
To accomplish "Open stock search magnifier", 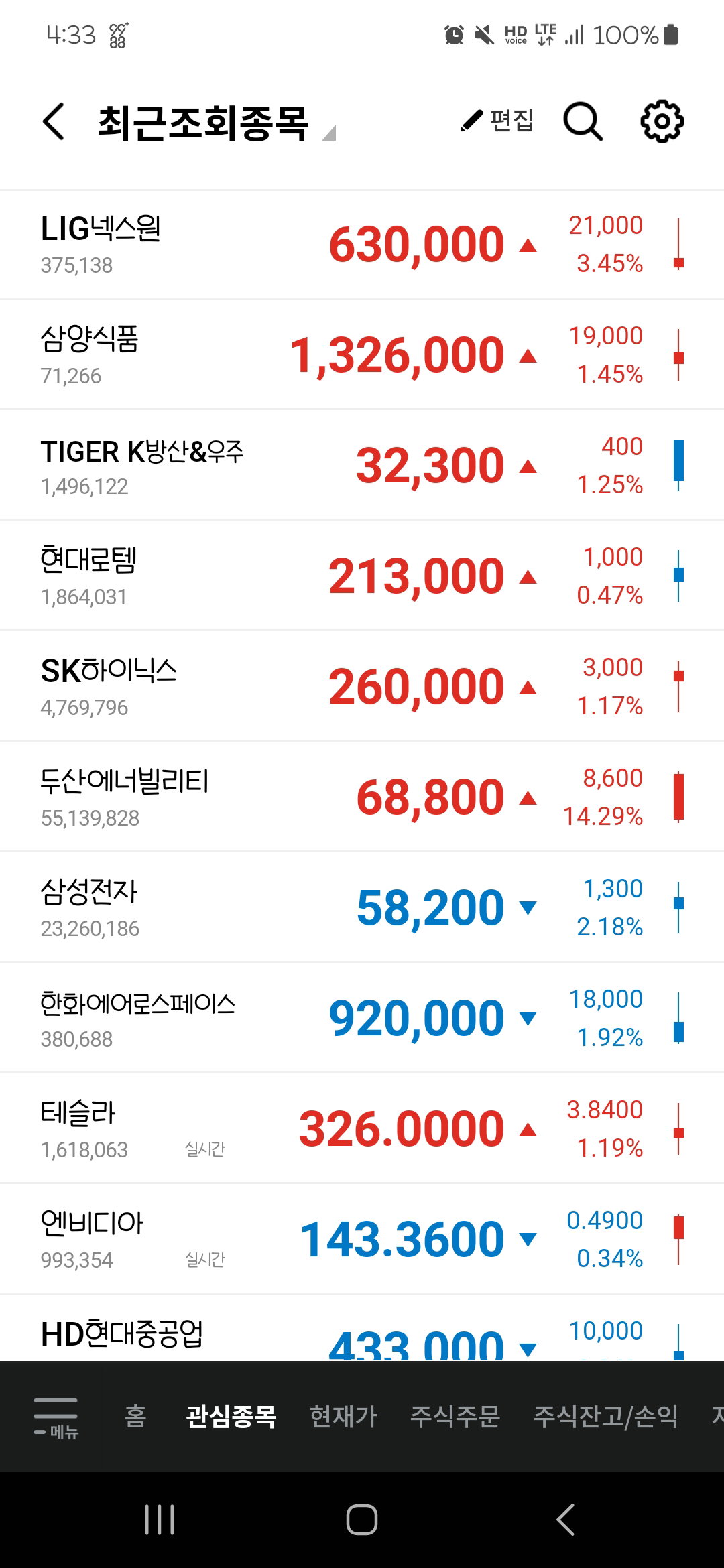I will click(x=583, y=121).
